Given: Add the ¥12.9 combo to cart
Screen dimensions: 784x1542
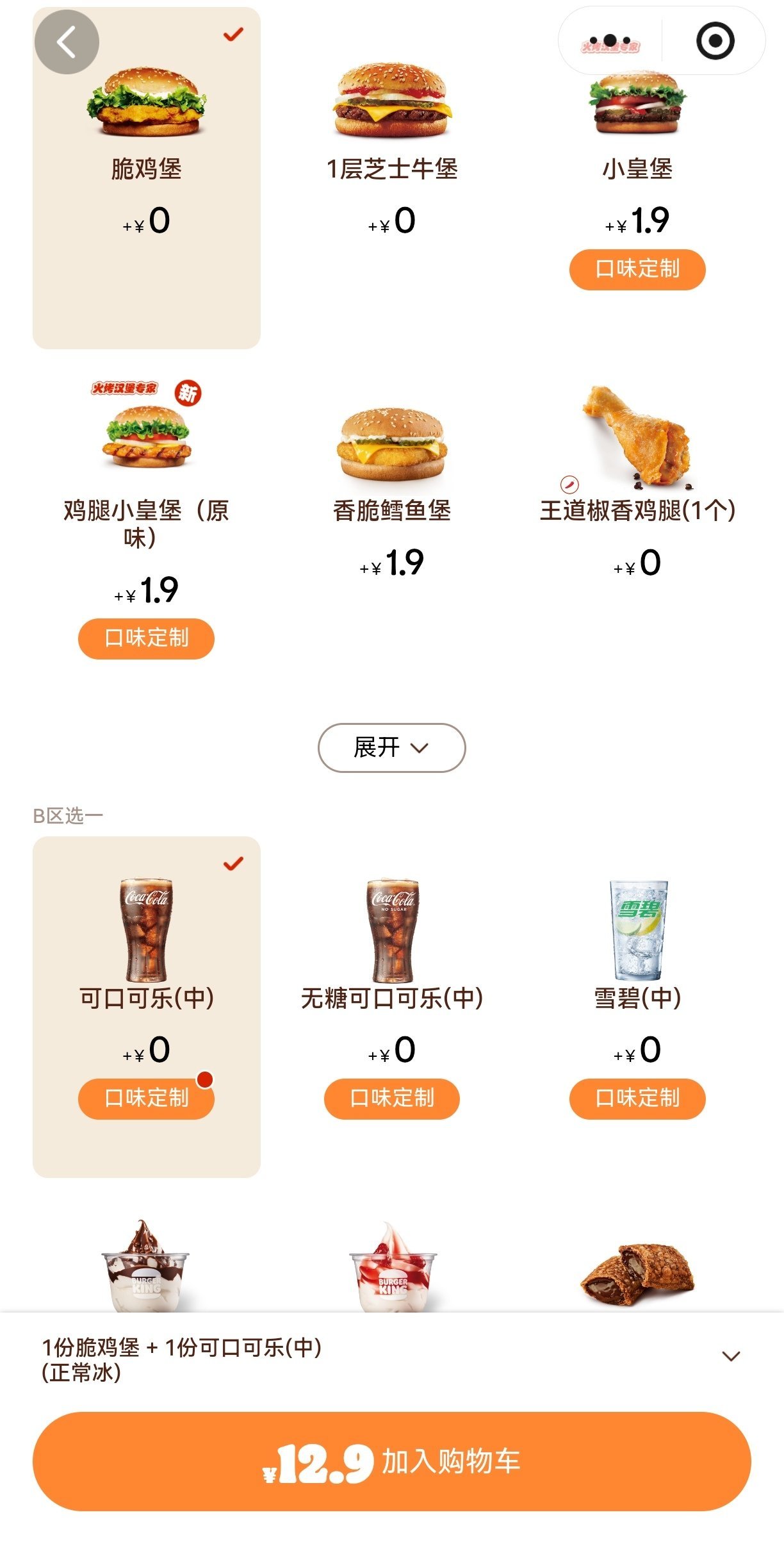Looking at the screenshot, I should 391,1461.
